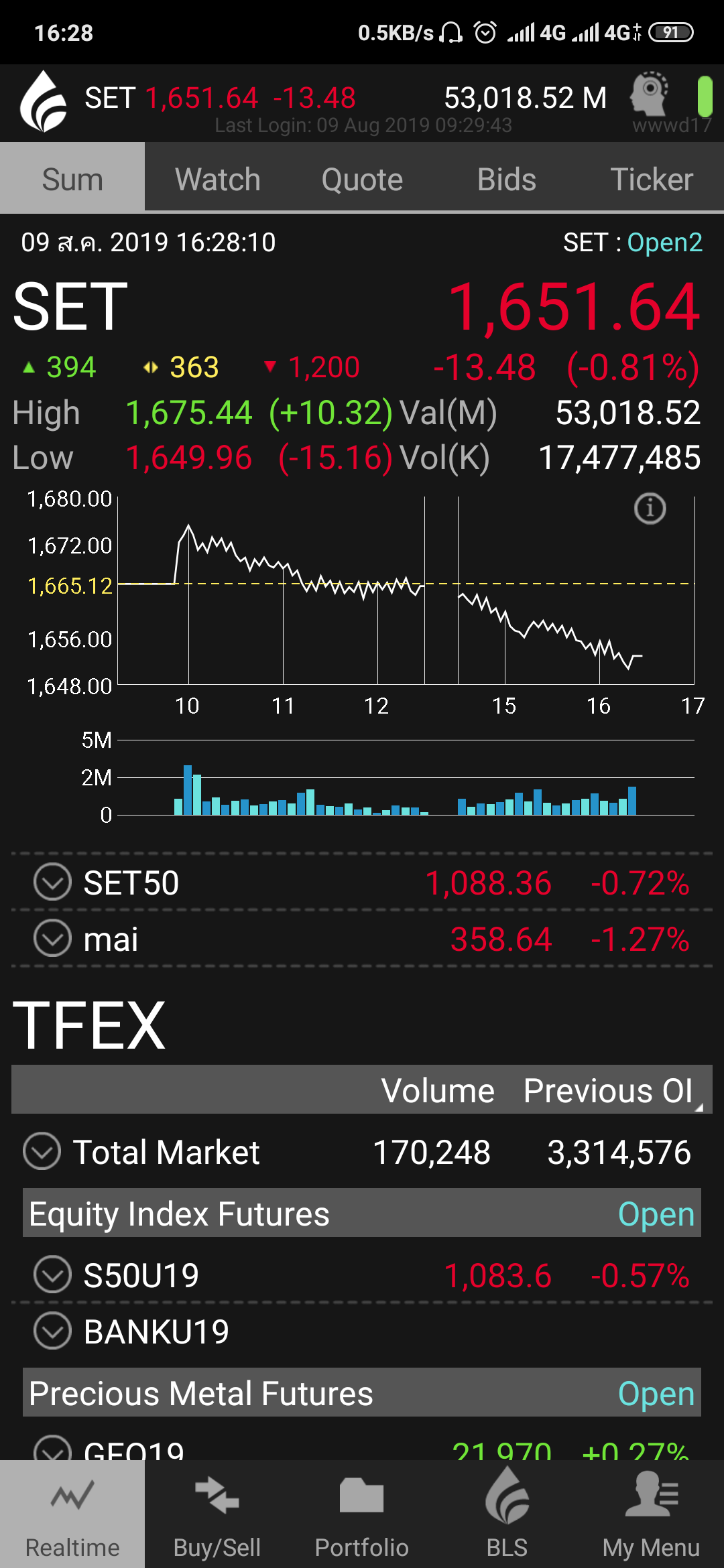Select the Sum tab

click(x=72, y=180)
